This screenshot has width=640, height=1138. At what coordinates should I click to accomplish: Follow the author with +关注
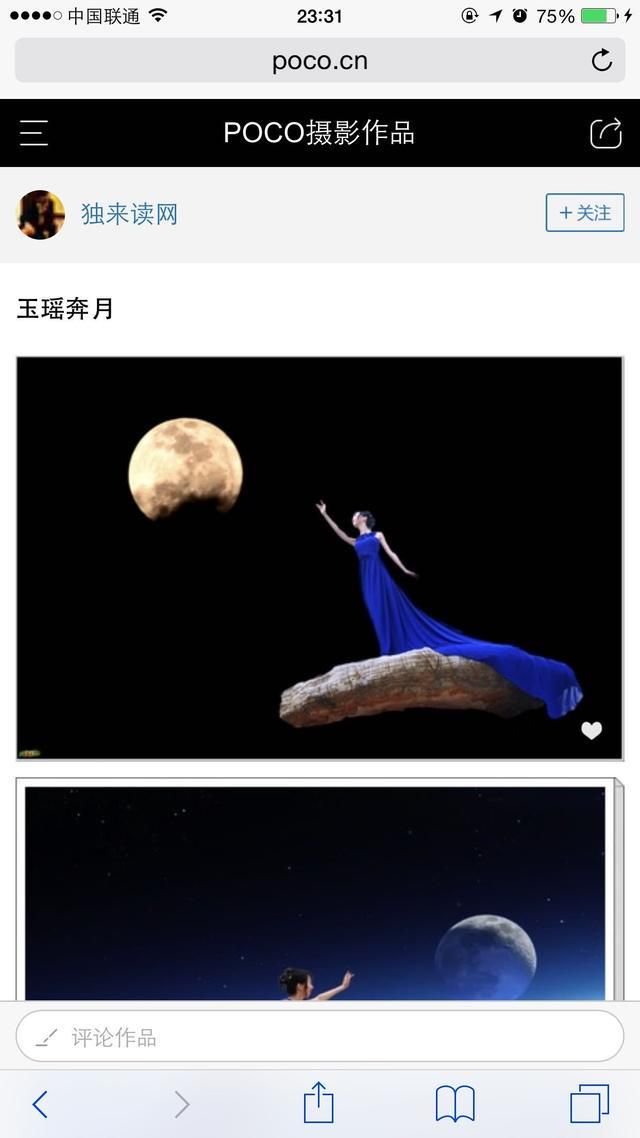(585, 213)
